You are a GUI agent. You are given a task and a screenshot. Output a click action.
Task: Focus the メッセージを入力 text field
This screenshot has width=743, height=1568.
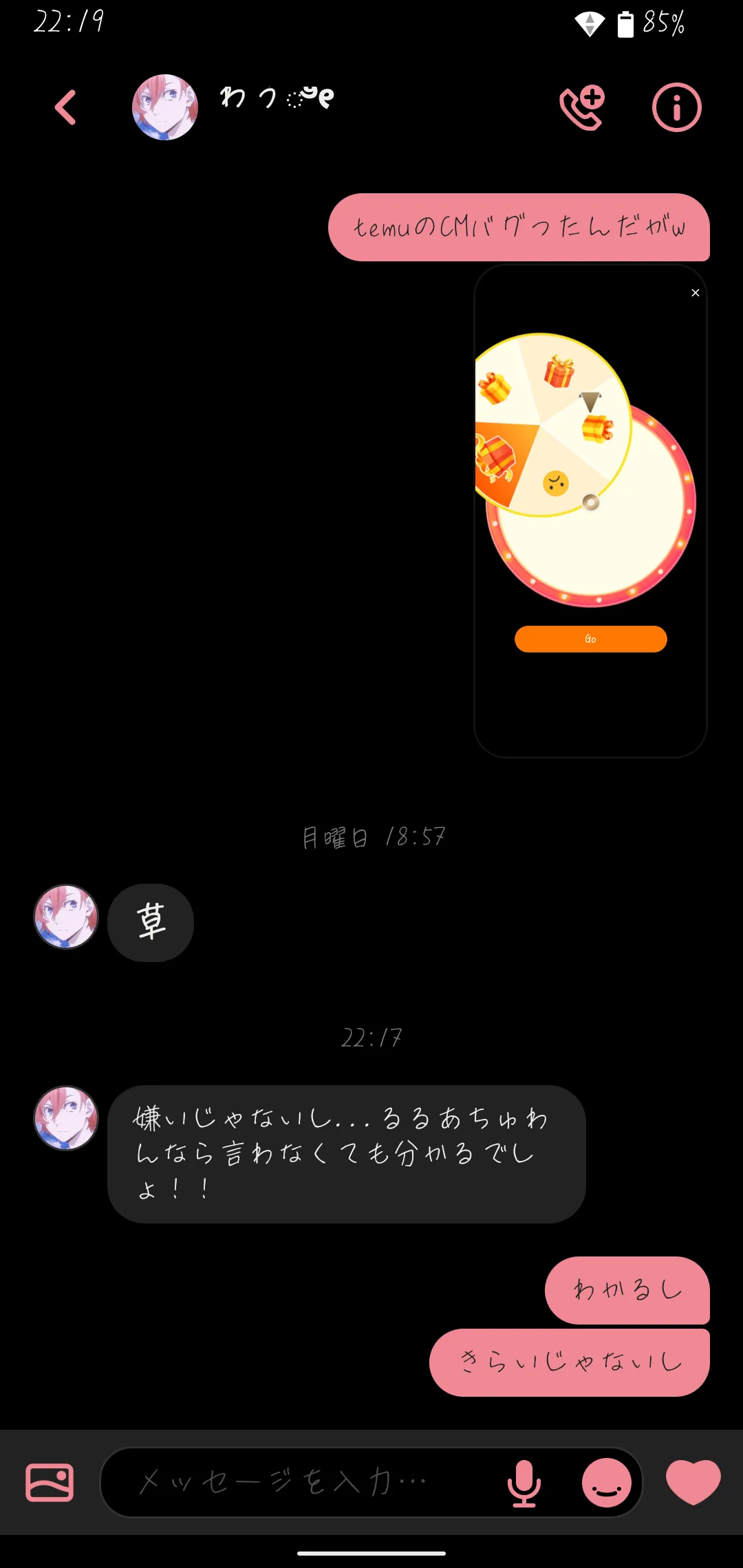pos(303,1482)
